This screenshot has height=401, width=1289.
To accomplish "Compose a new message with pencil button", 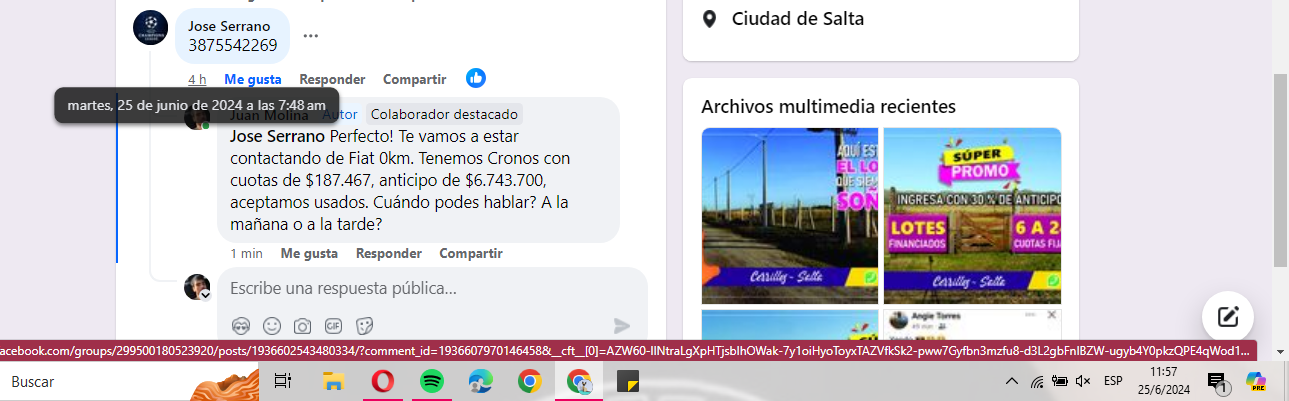I will pos(1227,318).
